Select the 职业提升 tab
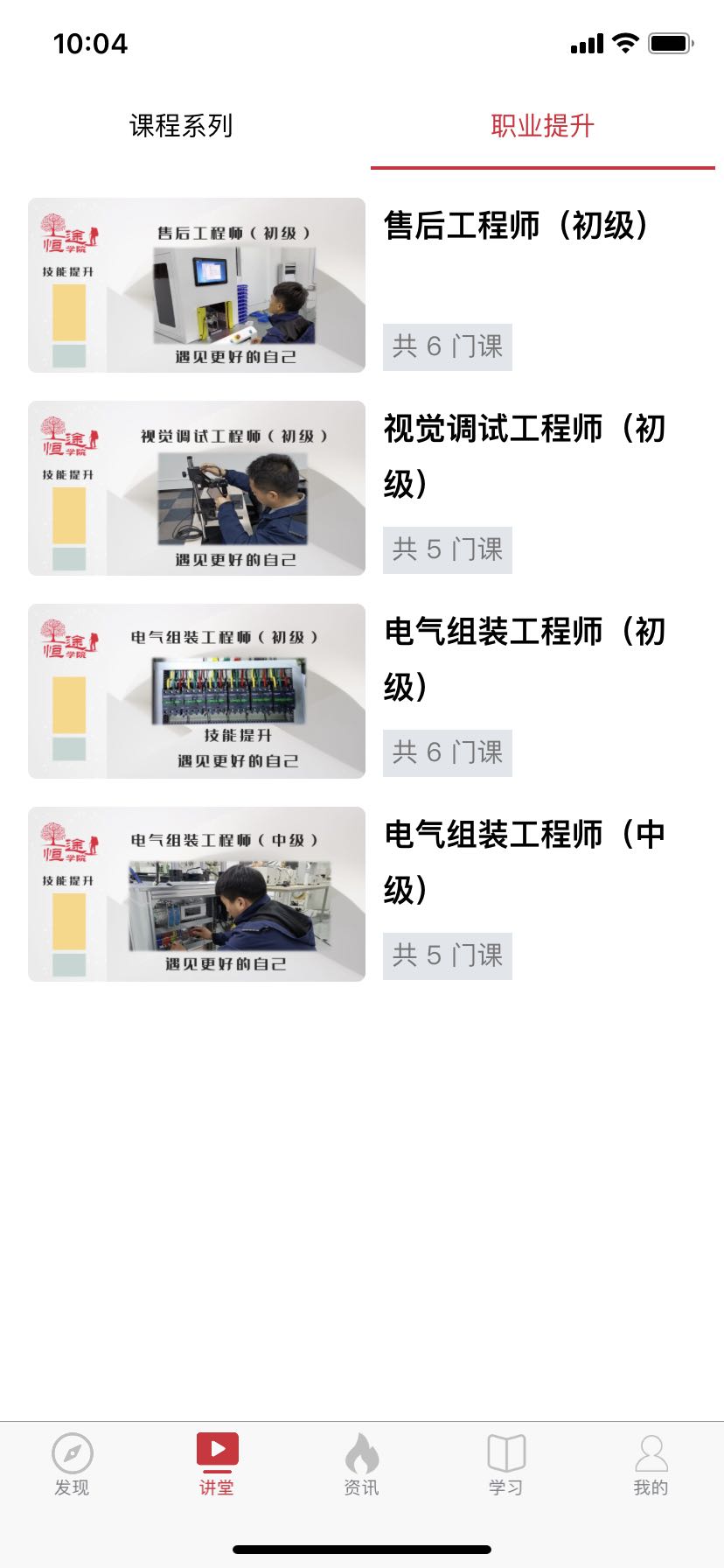The image size is (724, 1568). pos(542,126)
